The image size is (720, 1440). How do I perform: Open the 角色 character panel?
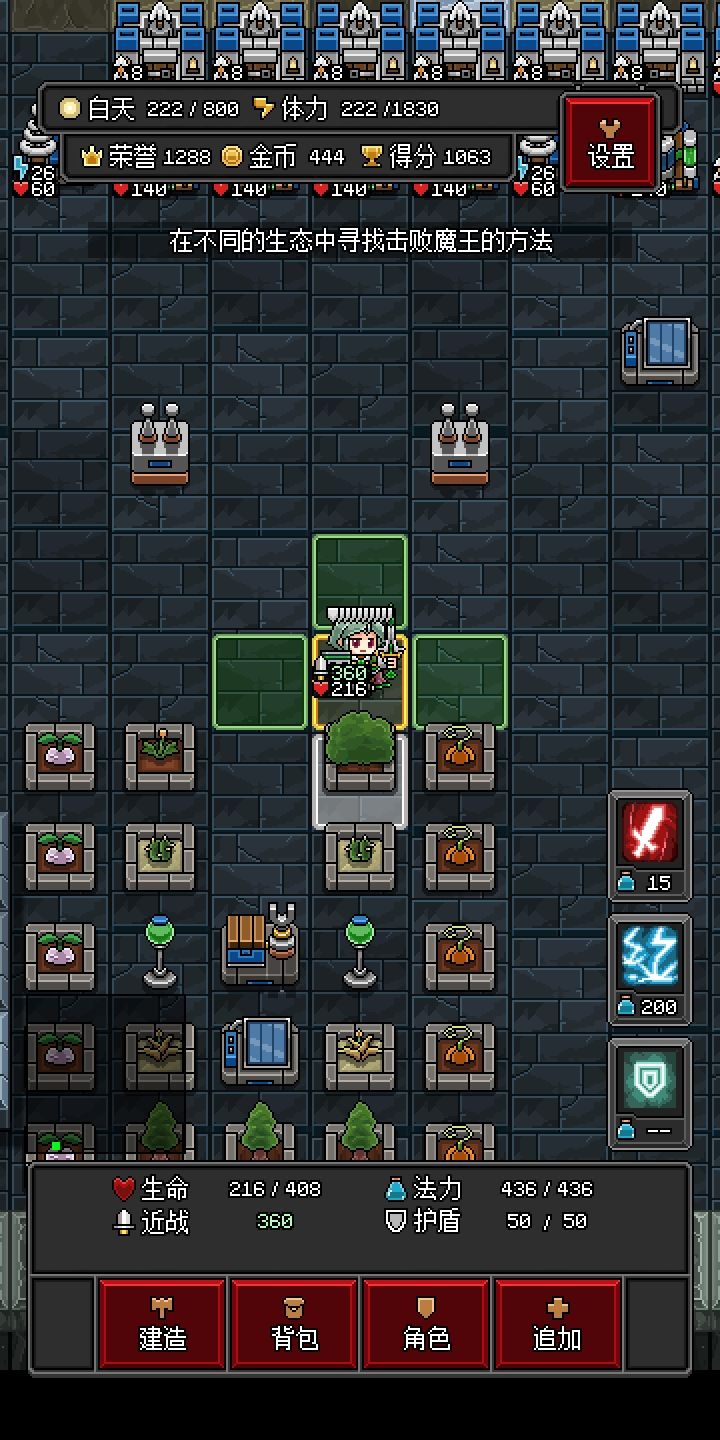pyautogui.click(x=425, y=1323)
